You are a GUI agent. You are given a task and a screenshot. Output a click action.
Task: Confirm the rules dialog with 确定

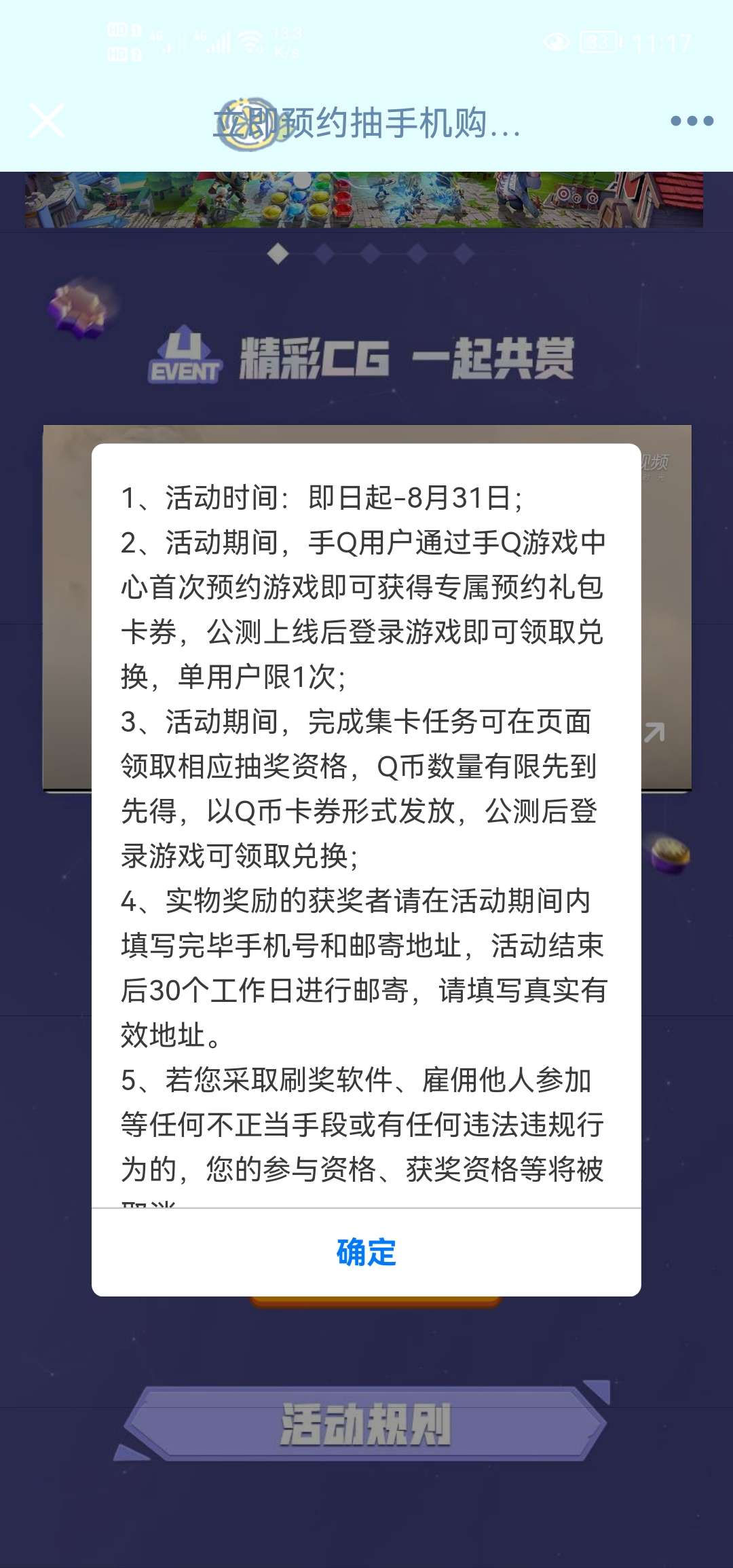(x=366, y=1252)
